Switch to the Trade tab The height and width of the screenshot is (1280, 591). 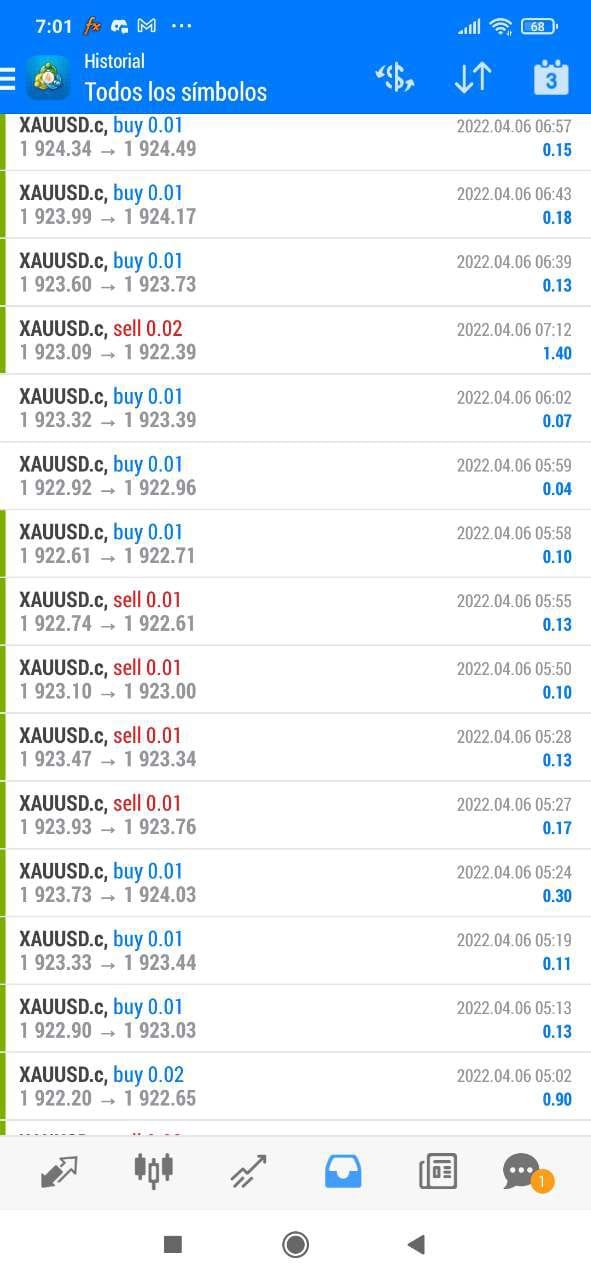click(x=248, y=1170)
